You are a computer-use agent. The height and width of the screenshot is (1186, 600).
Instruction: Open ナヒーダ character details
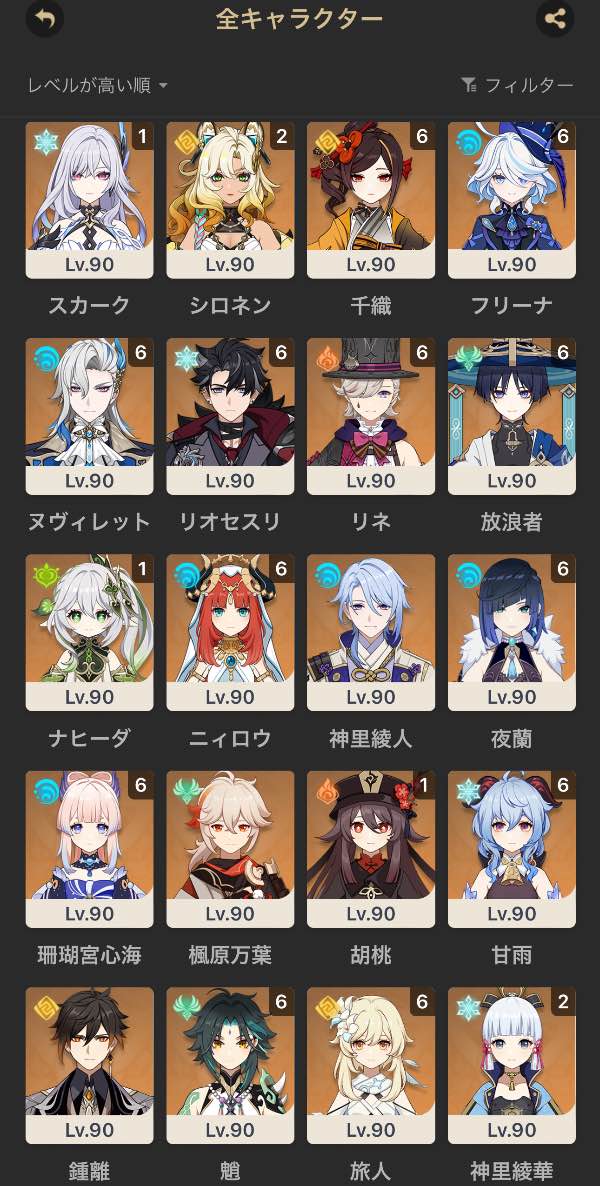pos(89,633)
